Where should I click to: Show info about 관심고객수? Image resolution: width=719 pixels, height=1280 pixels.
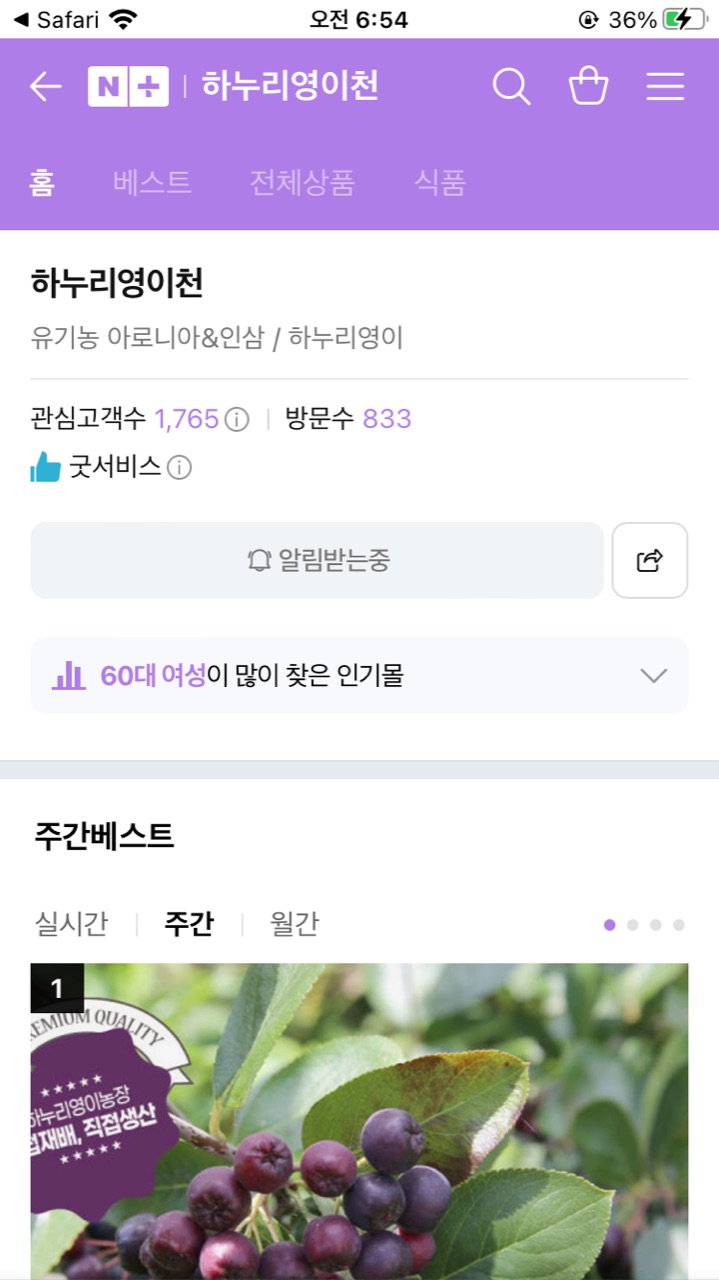point(237,419)
